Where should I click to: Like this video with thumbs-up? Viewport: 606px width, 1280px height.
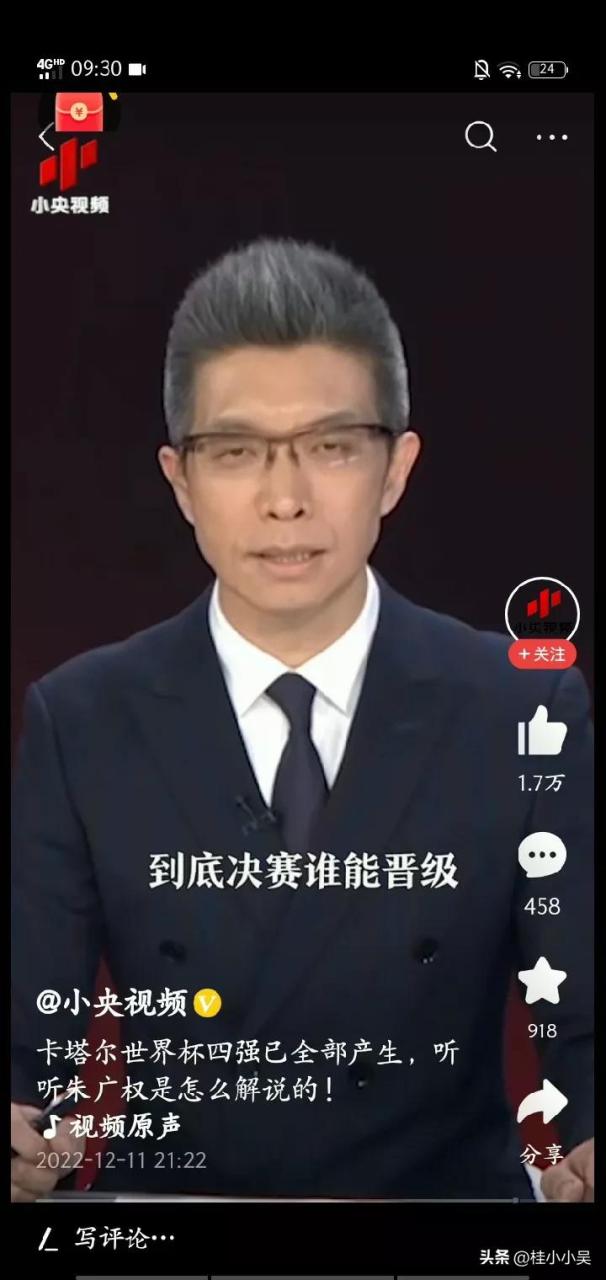[x=542, y=731]
